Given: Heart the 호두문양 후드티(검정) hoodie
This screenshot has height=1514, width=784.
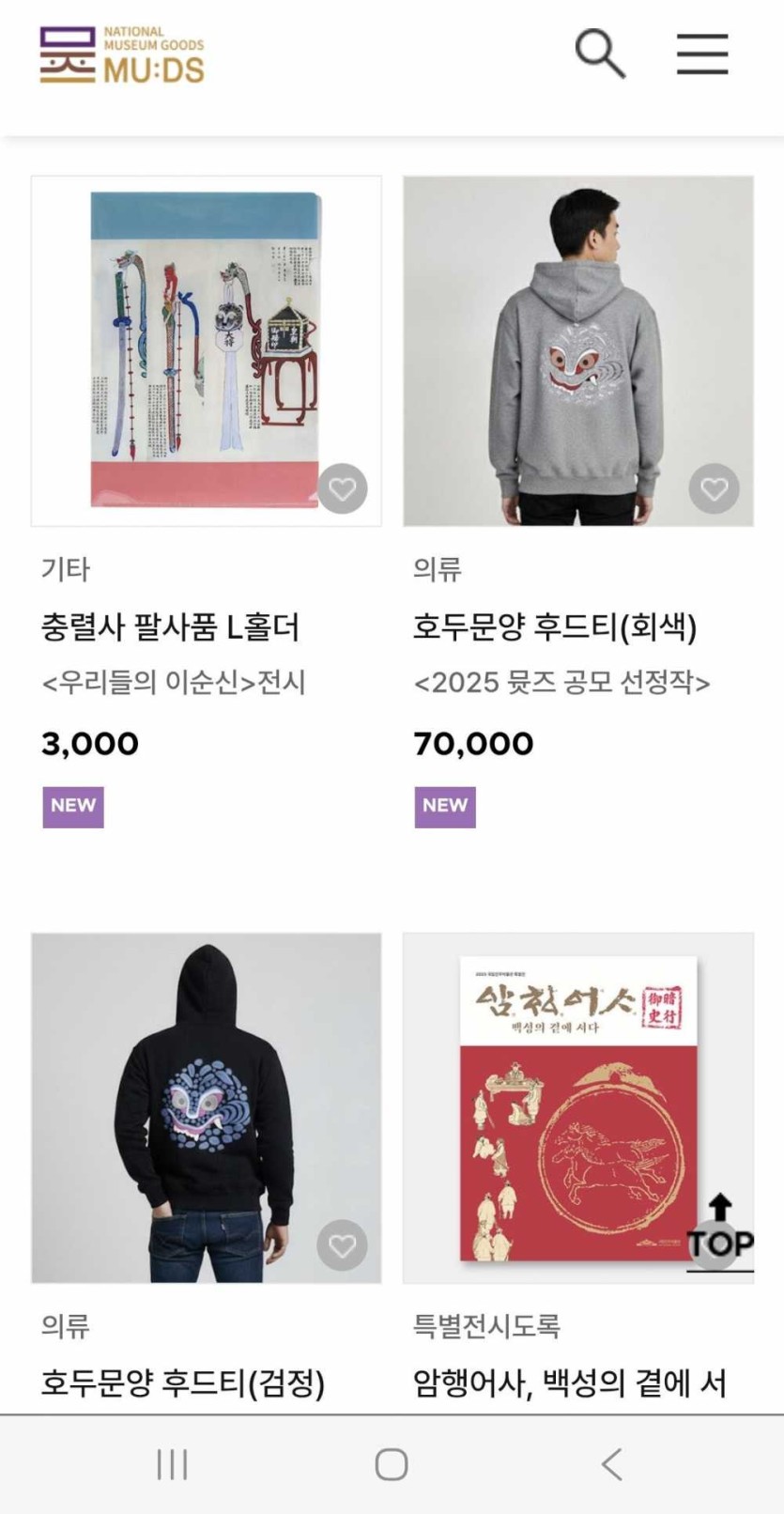Looking at the screenshot, I should point(343,1246).
